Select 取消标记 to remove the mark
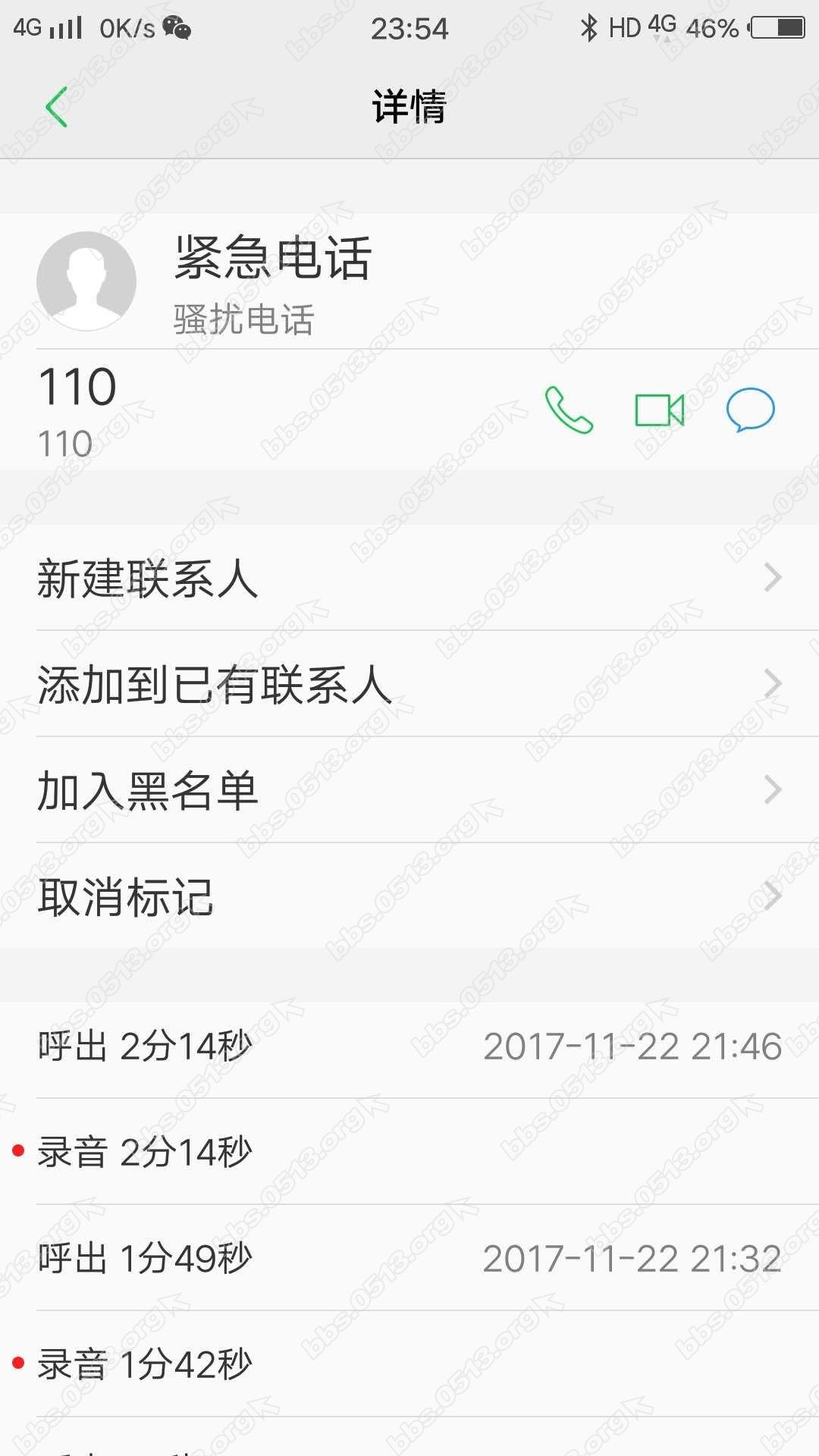 (x=125, y=899)
